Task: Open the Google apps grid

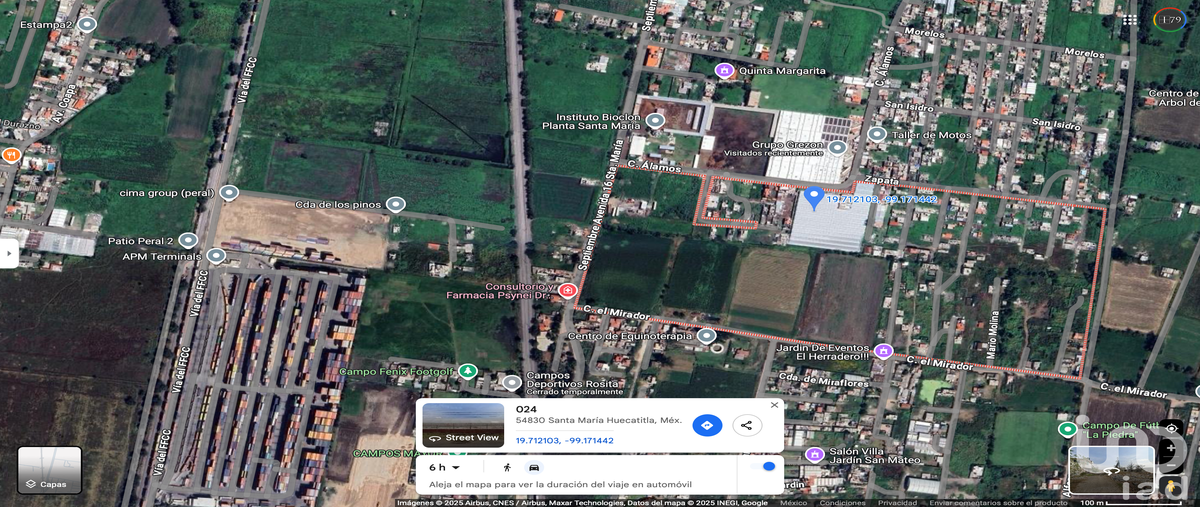Action: [1130, 19]
